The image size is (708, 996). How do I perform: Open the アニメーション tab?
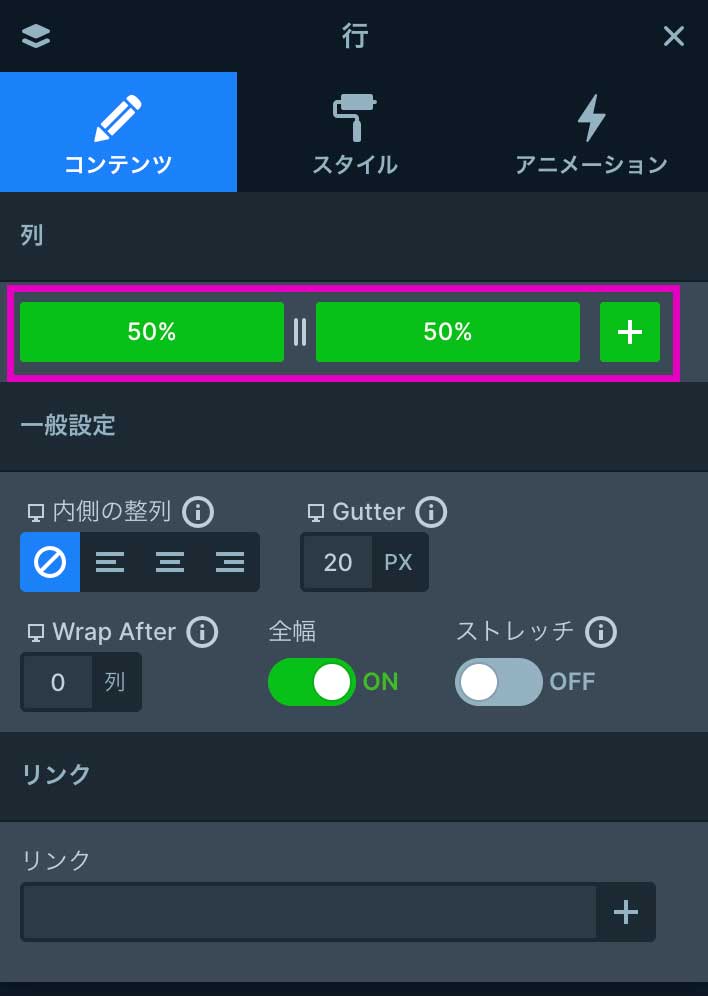[x=590, y=133]
